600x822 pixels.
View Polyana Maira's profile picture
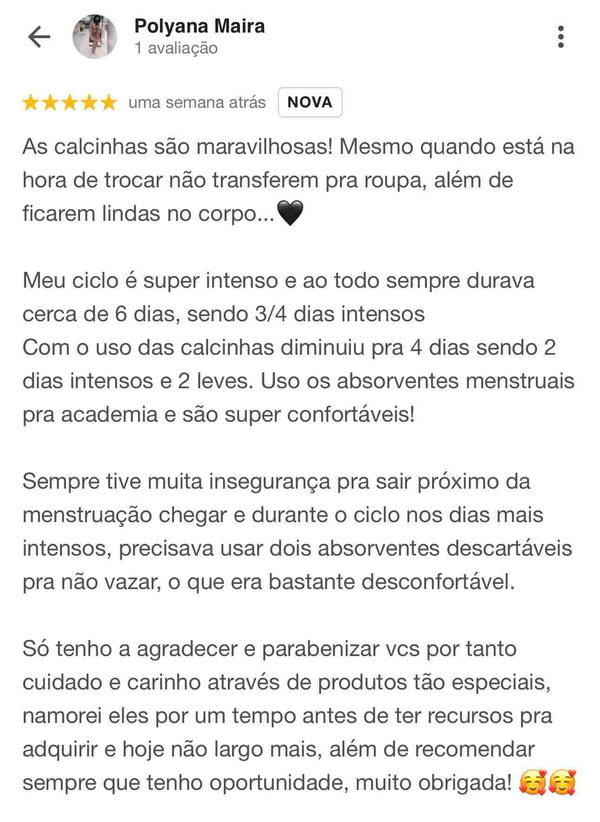point(95,37)
